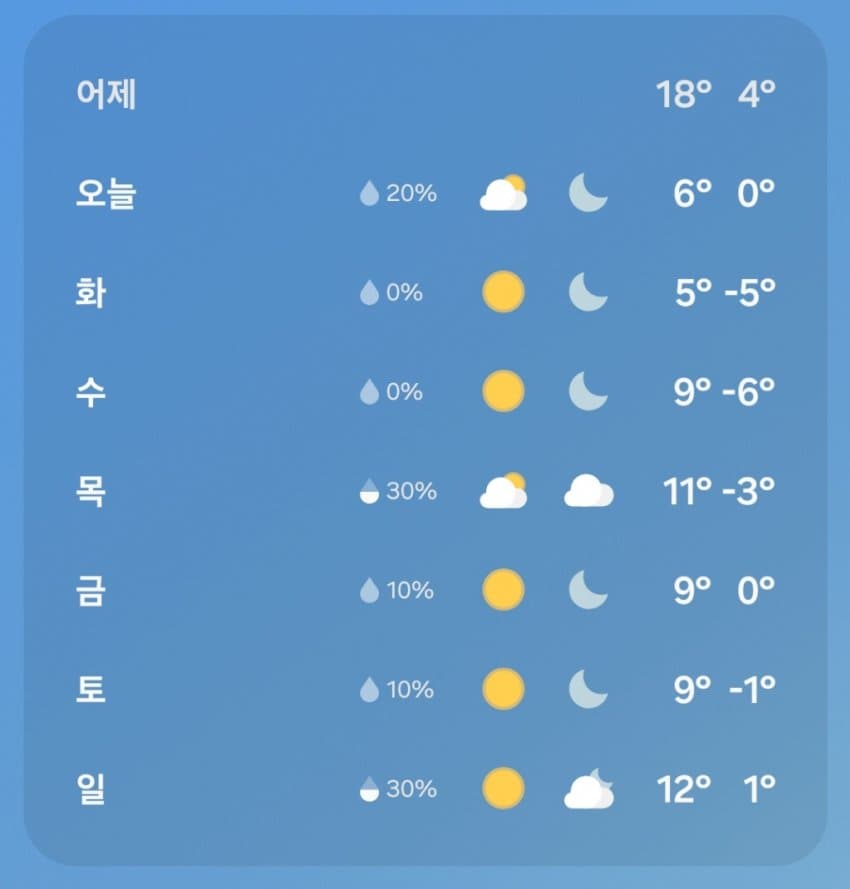Show the 토 (Saturday) forecast details
Viewport: 850px width, 889px height.
click(x=91, y=690)
